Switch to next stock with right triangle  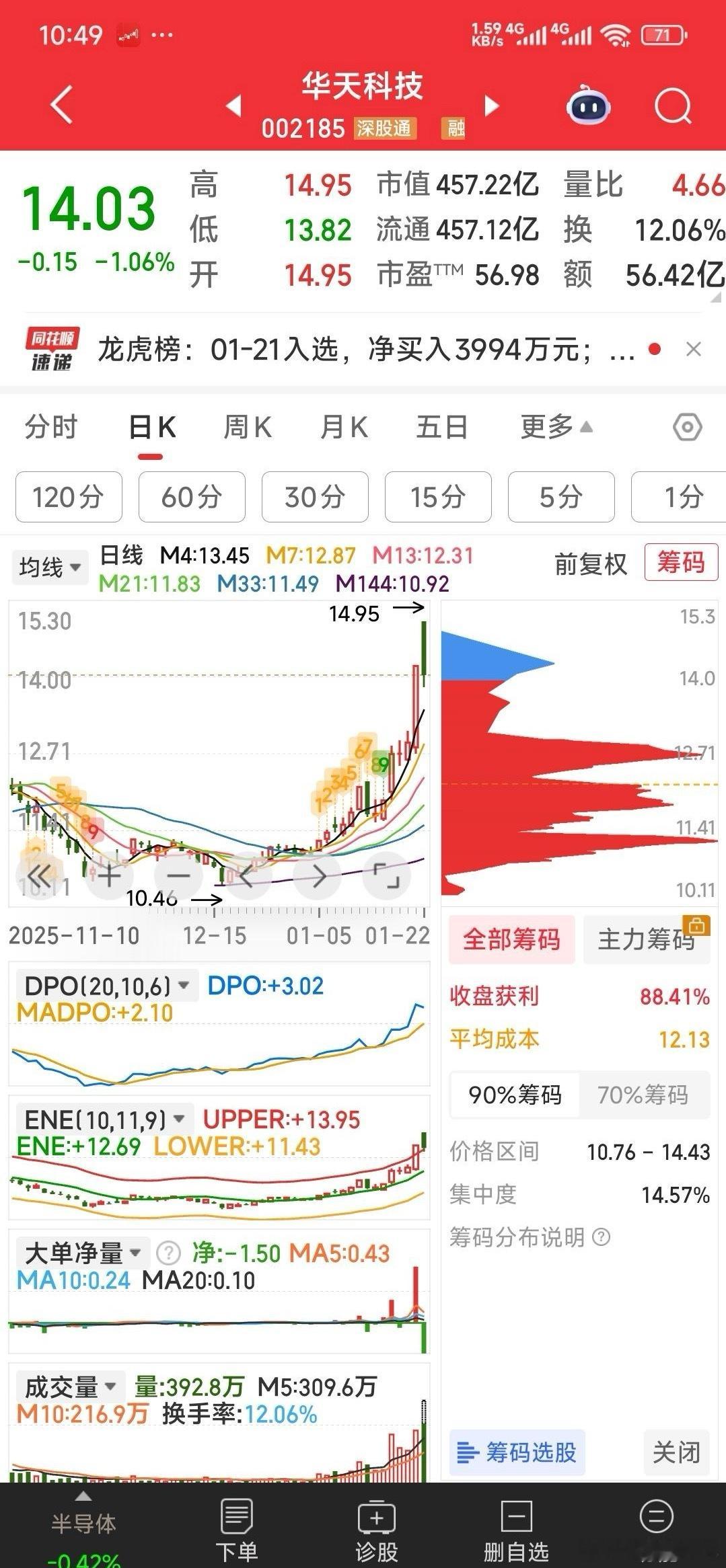pyautogui.click(x=493, y=106)
